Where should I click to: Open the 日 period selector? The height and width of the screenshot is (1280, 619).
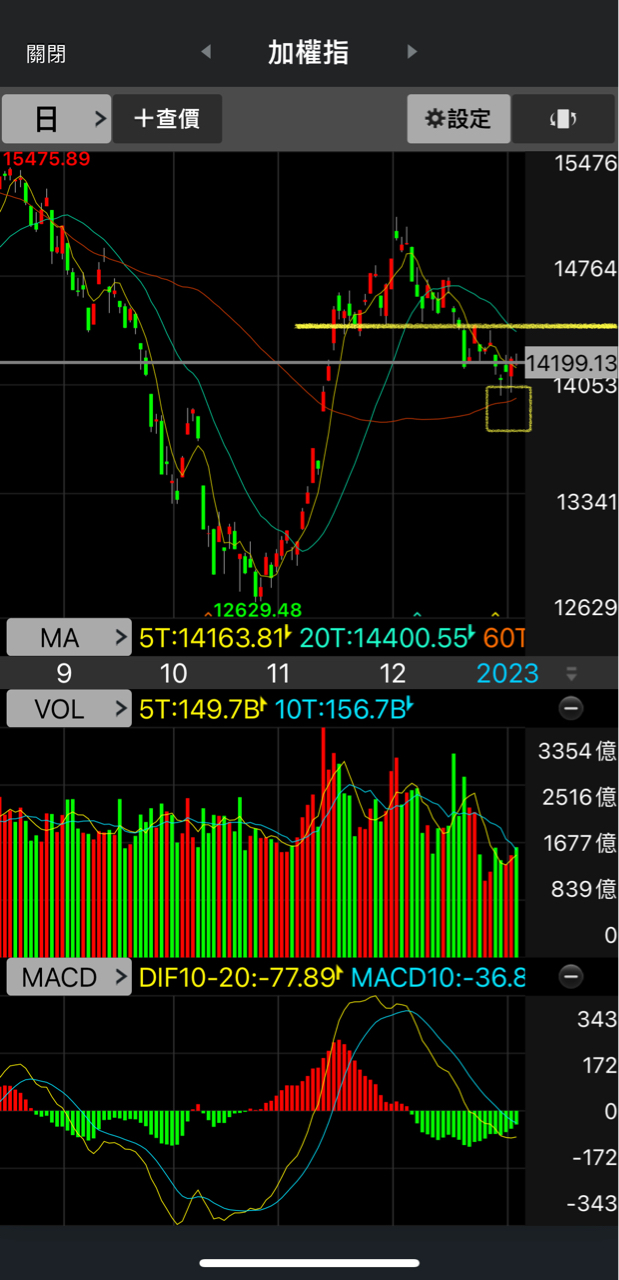tap(56, 119)
